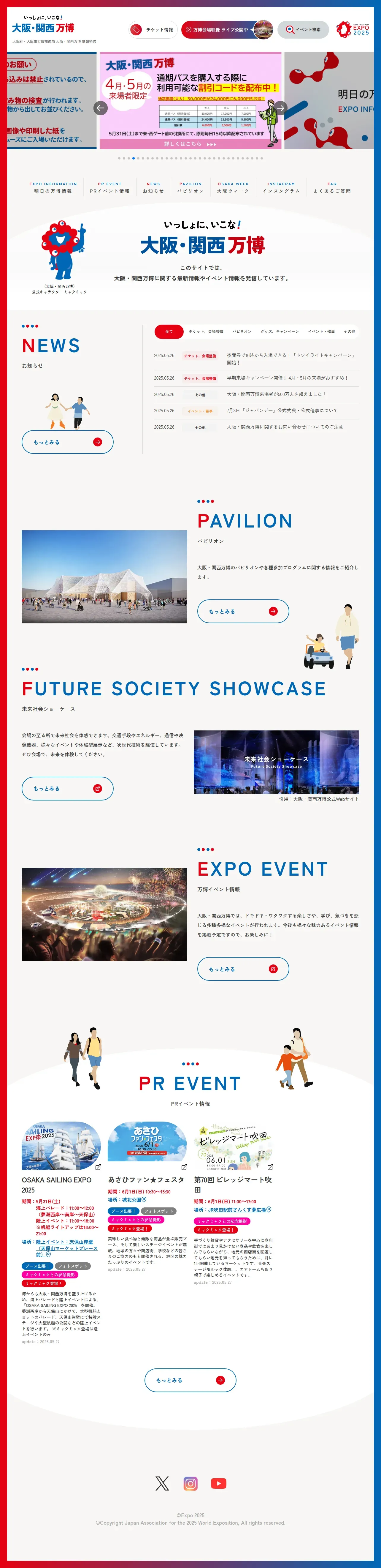Viewport: 381px width, 1568px height.
Task: Visit the YouTube channel icon
Action: pyautogui.click(x=219, y=1483)
